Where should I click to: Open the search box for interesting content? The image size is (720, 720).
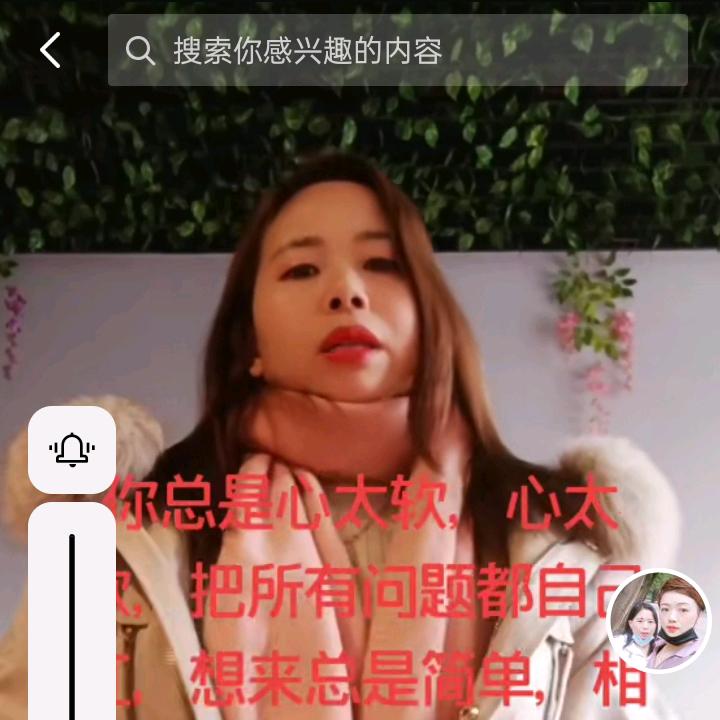coord(398,50)
